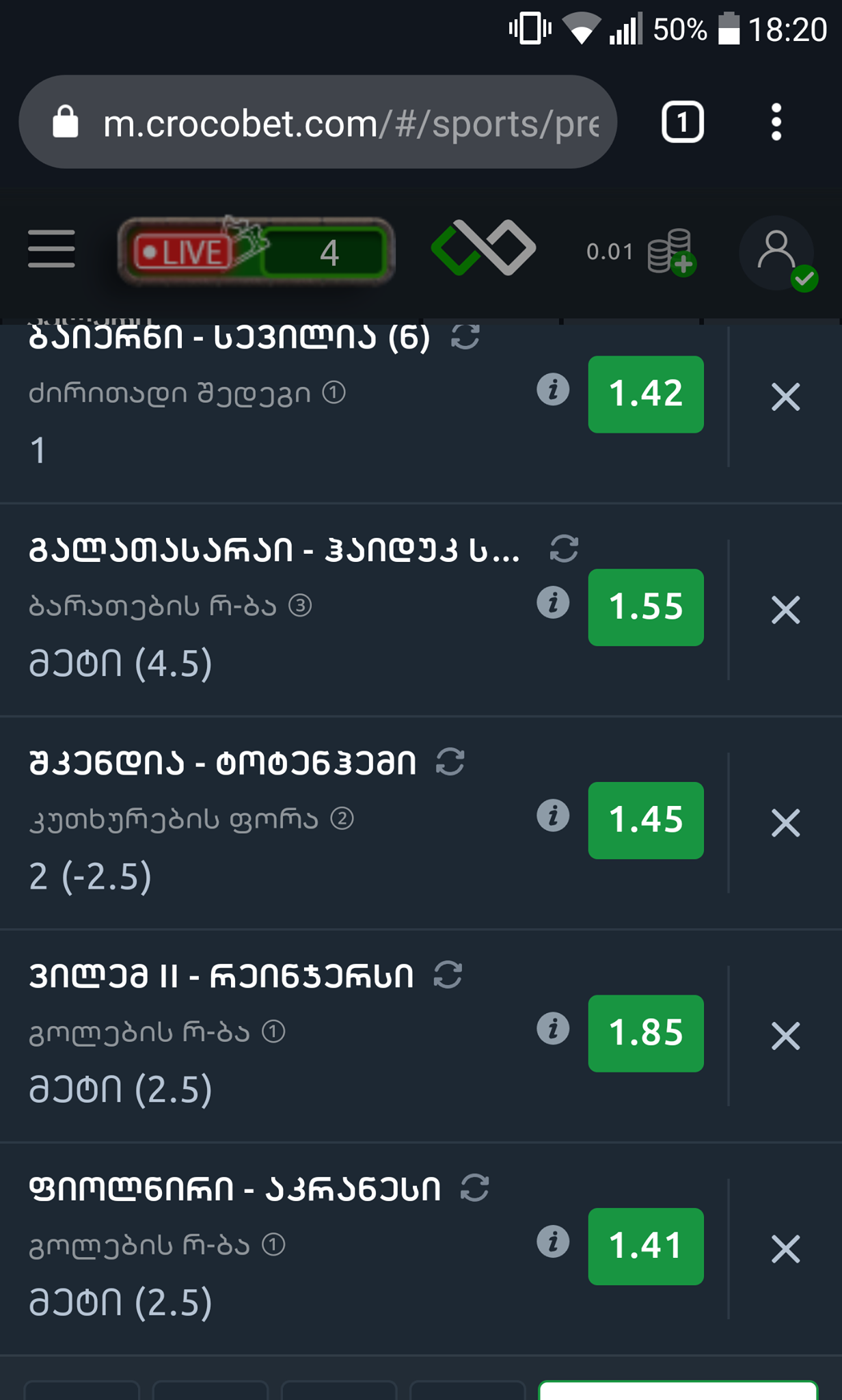This screenshot has width=842, height=1400.
Task: Open the browser tab switcher
Action: (682, 123)
